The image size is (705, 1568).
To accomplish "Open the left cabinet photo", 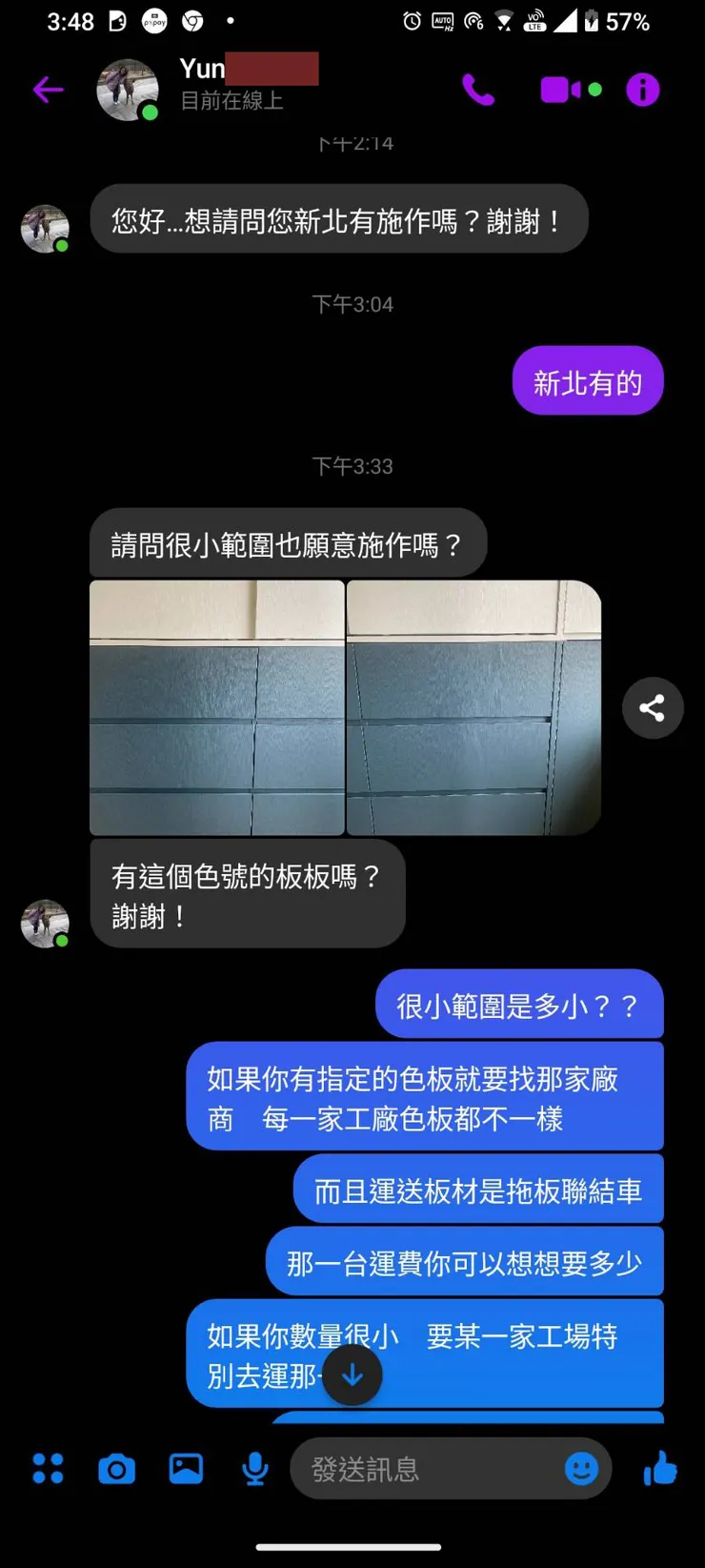I will click(216, 707).
